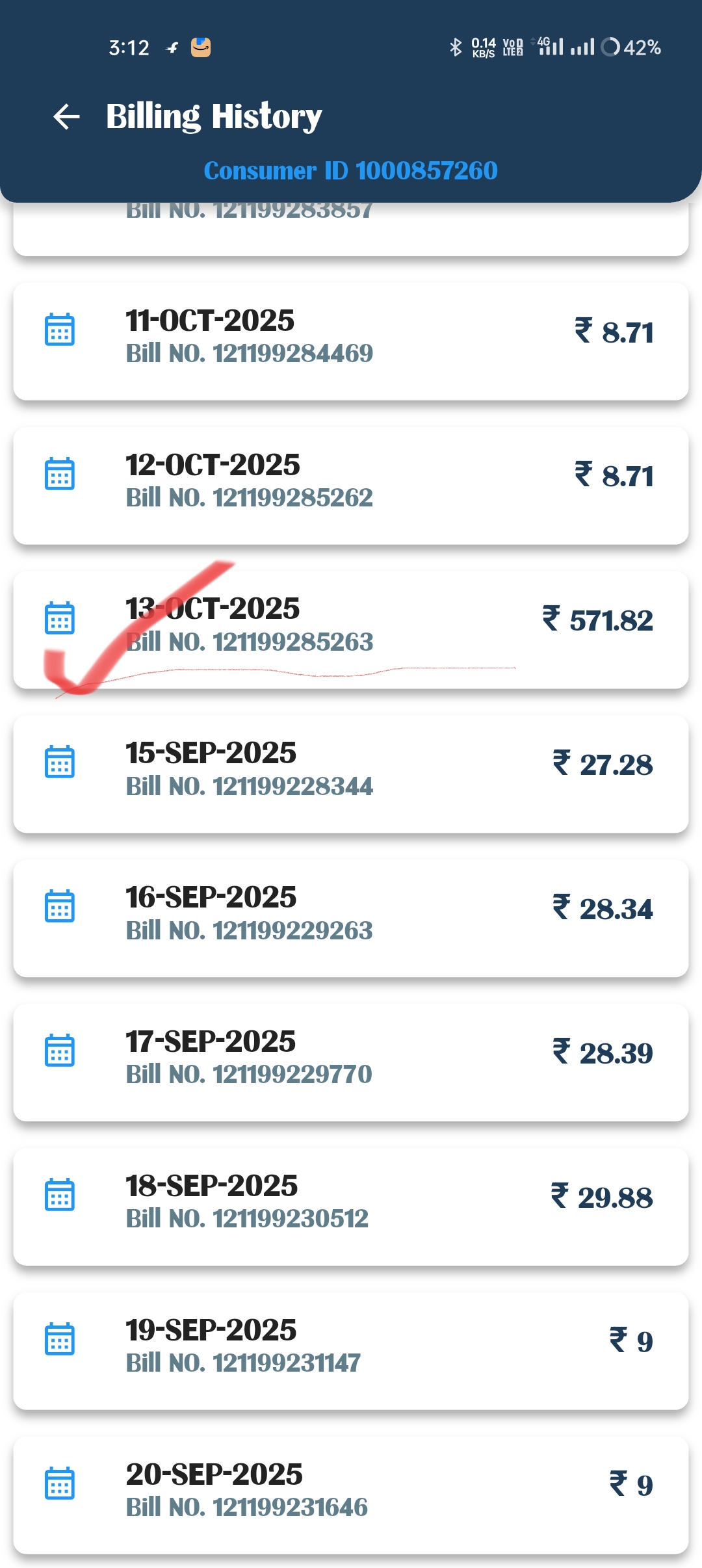Go back from Billing History

tap(66, 117)
